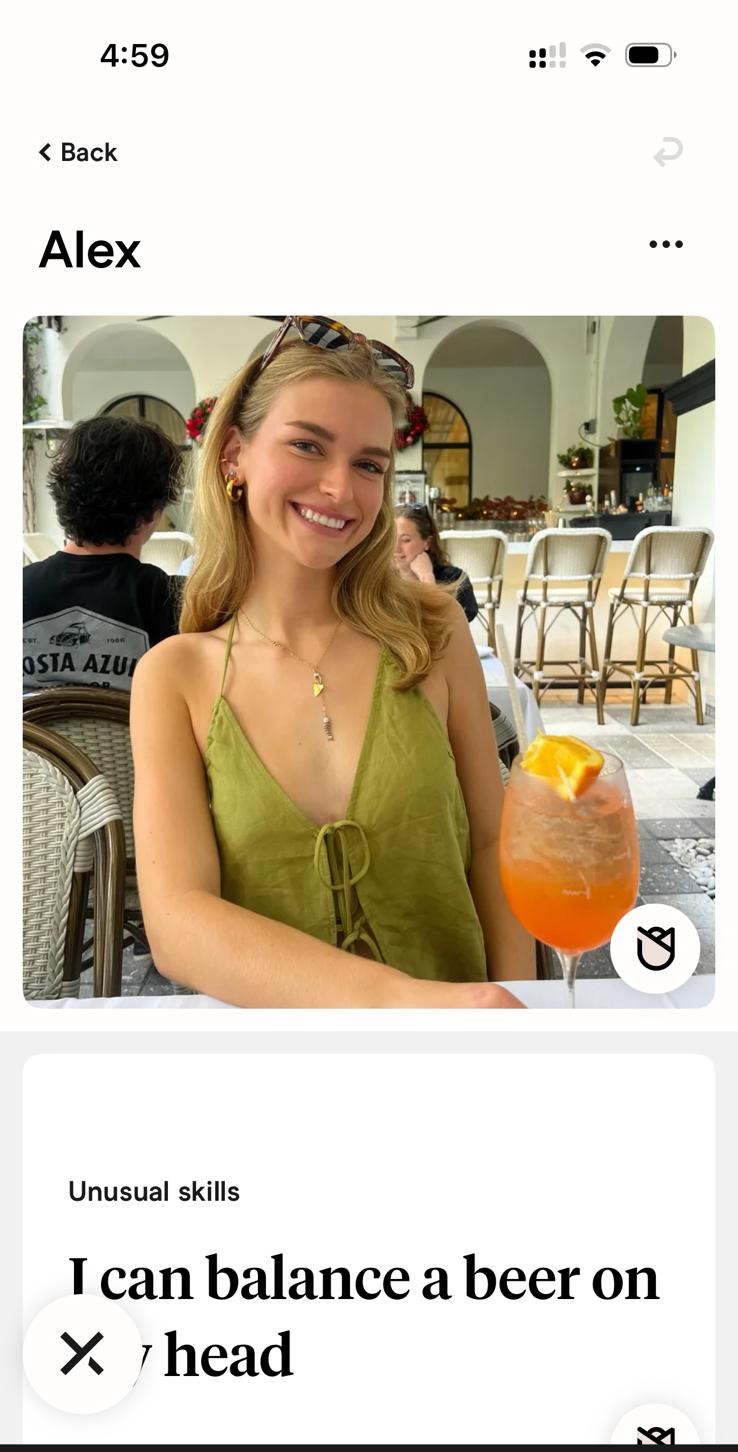
Task: Send a rose on Alex's photo
Action: 655,948
